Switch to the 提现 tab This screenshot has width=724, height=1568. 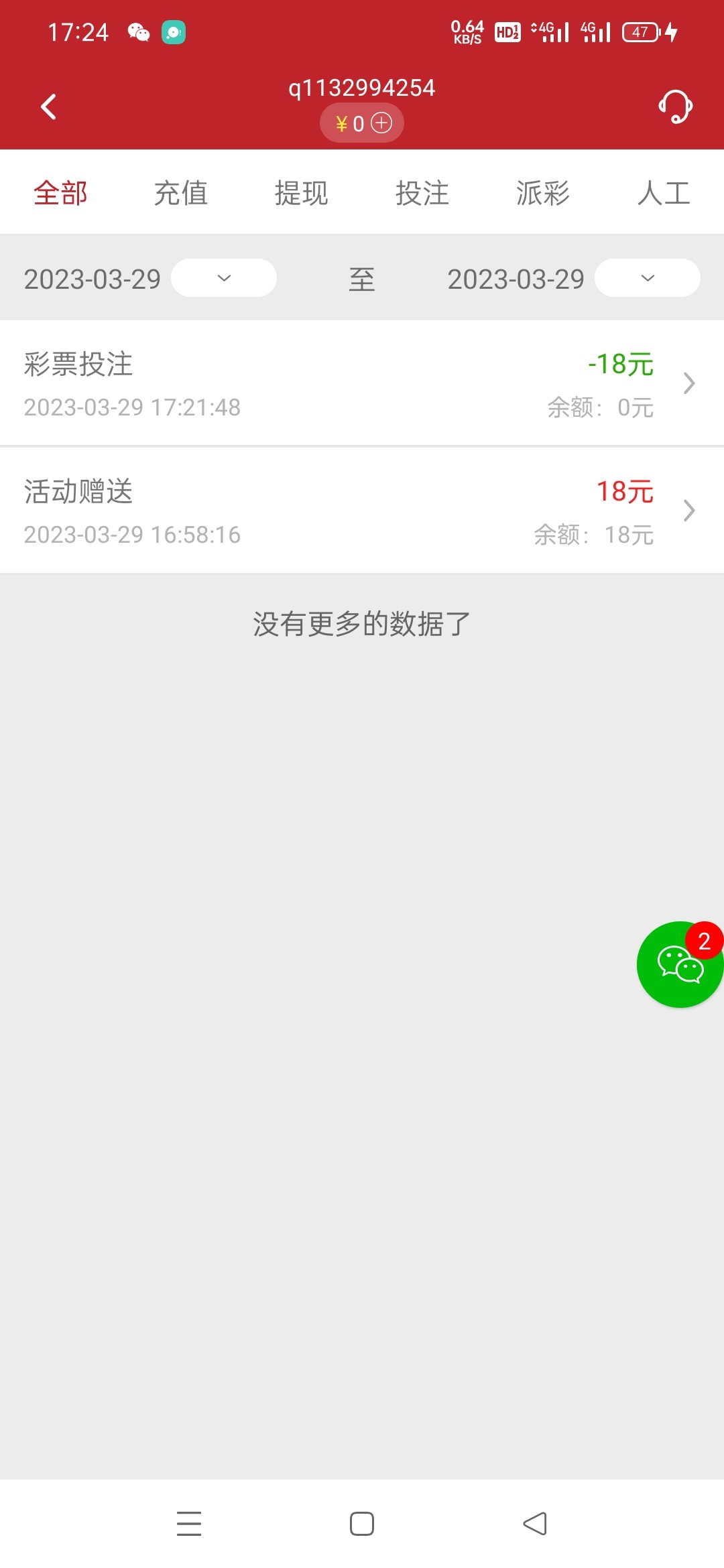point(302,193)
